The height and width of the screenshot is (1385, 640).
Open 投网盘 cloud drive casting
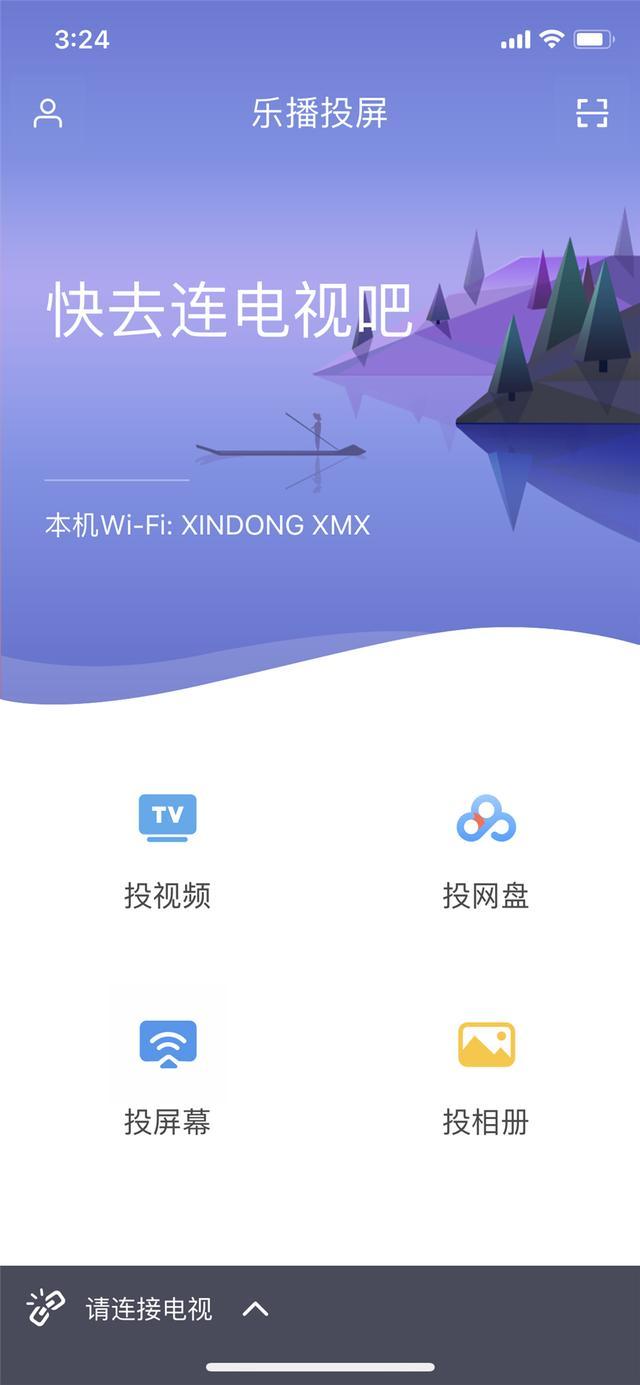[486, 848]
